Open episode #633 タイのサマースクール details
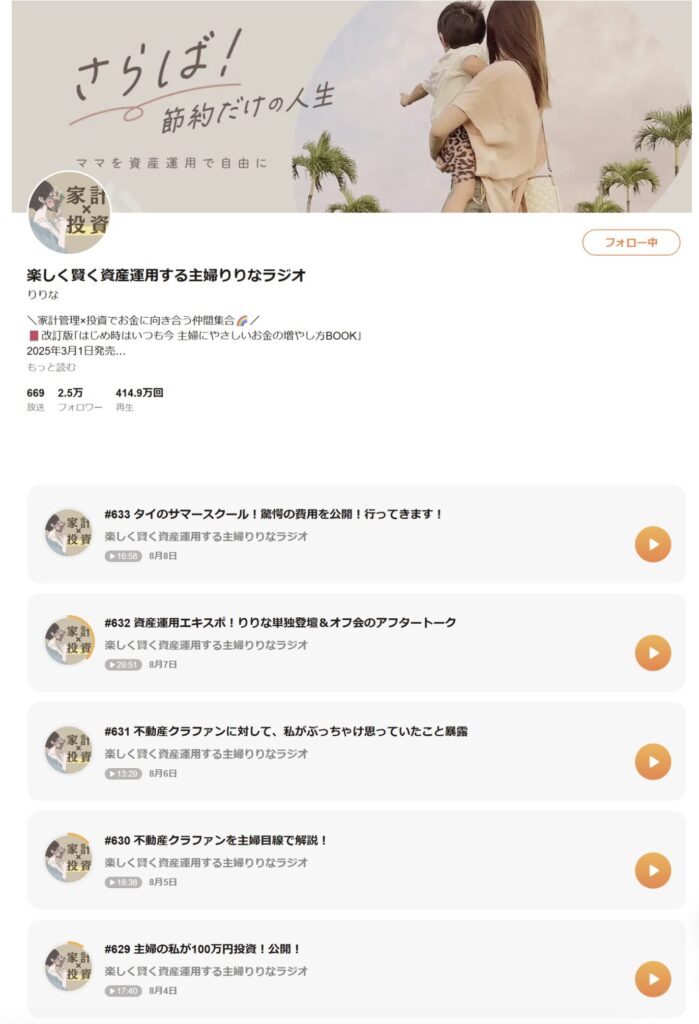The height and width of the screenshot is (1024, 699). coord(273,514)
